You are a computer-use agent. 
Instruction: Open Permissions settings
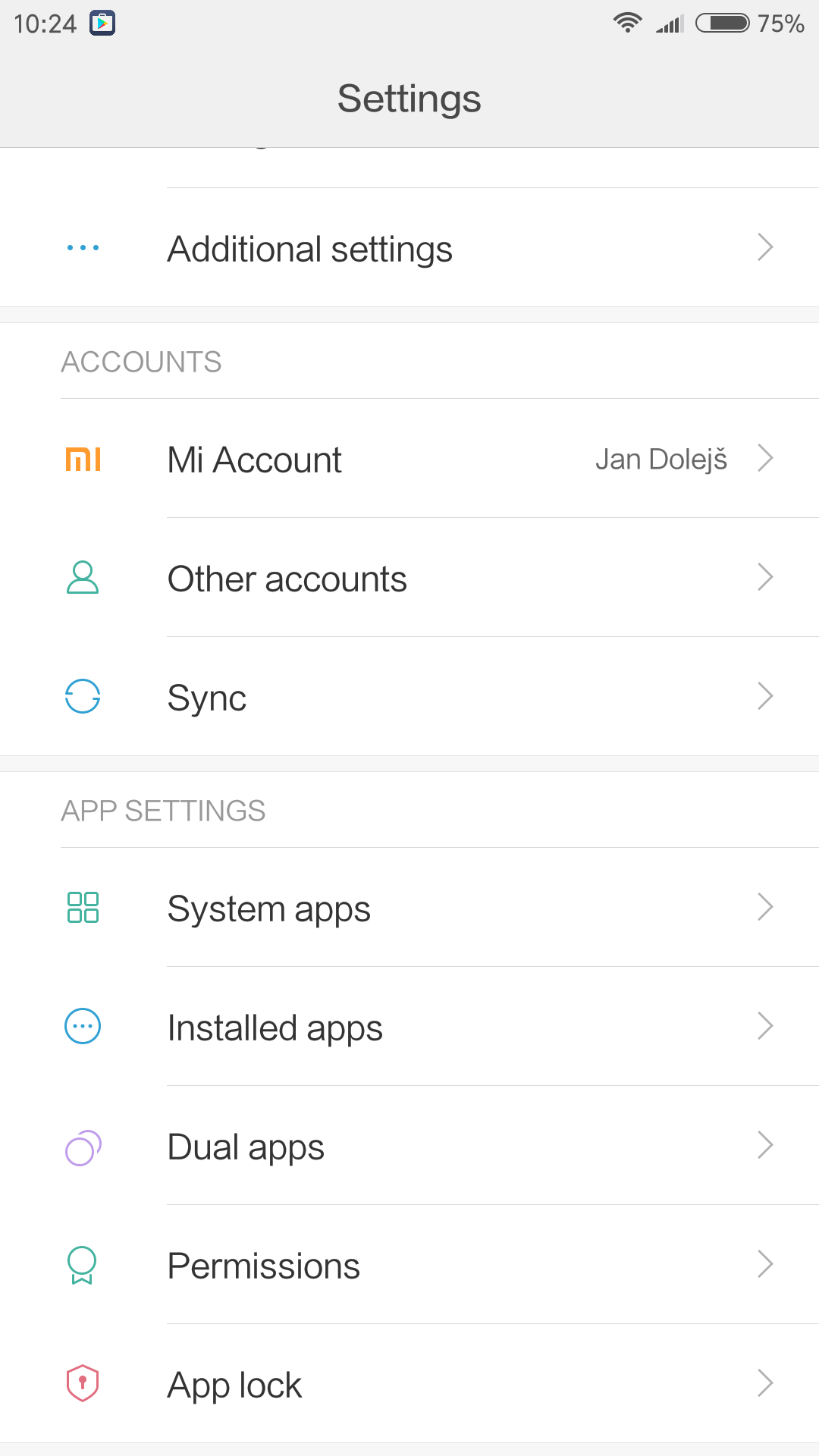point(409,1264)
